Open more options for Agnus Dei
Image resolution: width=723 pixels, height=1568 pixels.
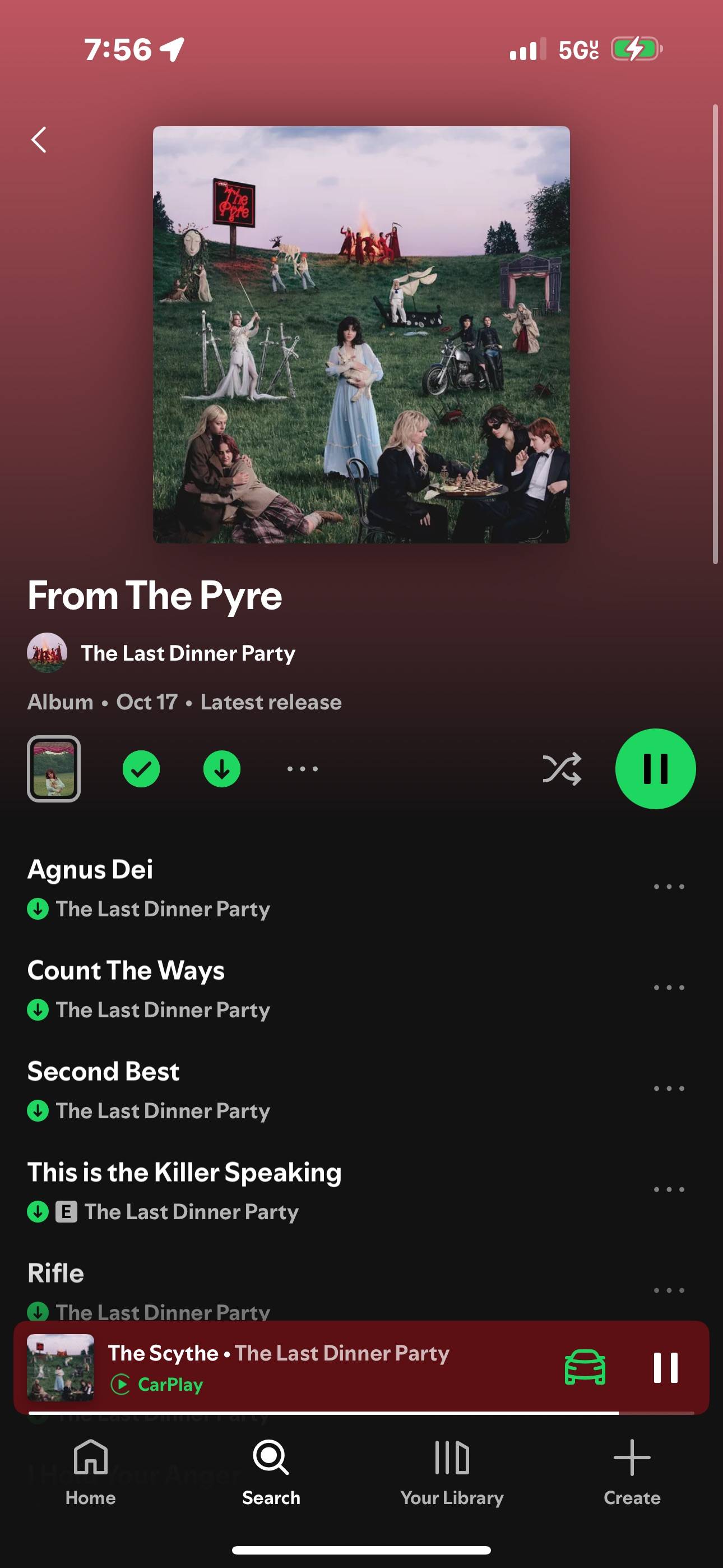click(669, 887)
